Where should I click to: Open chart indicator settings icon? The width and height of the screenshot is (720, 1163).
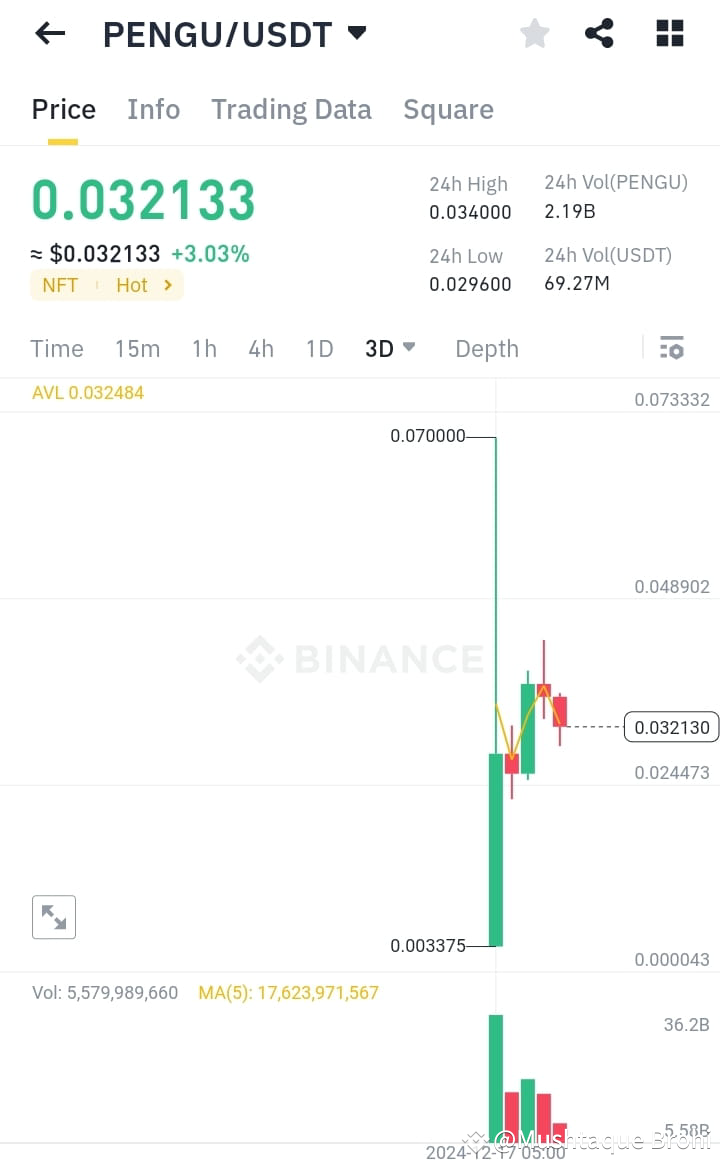671,347
